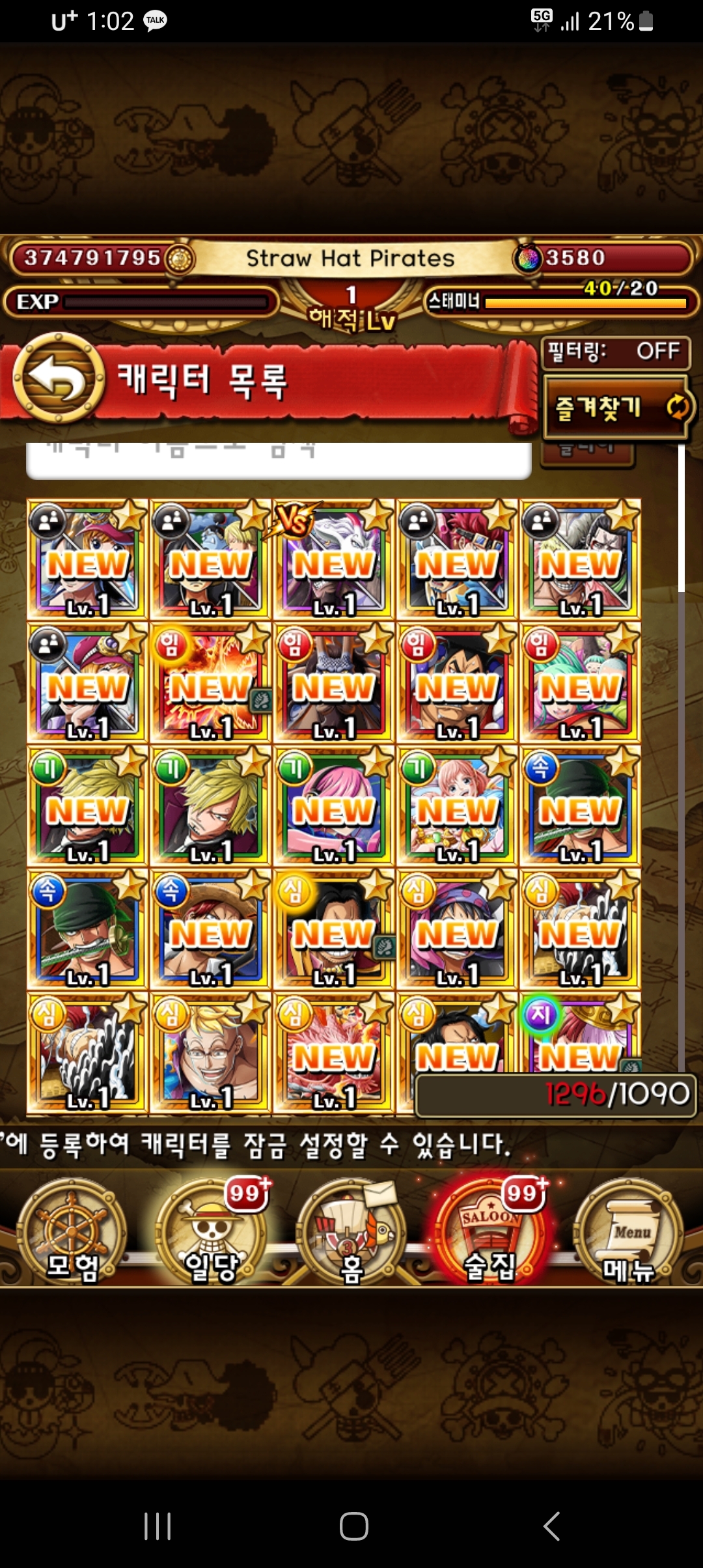
Task: Tap the system home button
Action: coord(353,1526)
